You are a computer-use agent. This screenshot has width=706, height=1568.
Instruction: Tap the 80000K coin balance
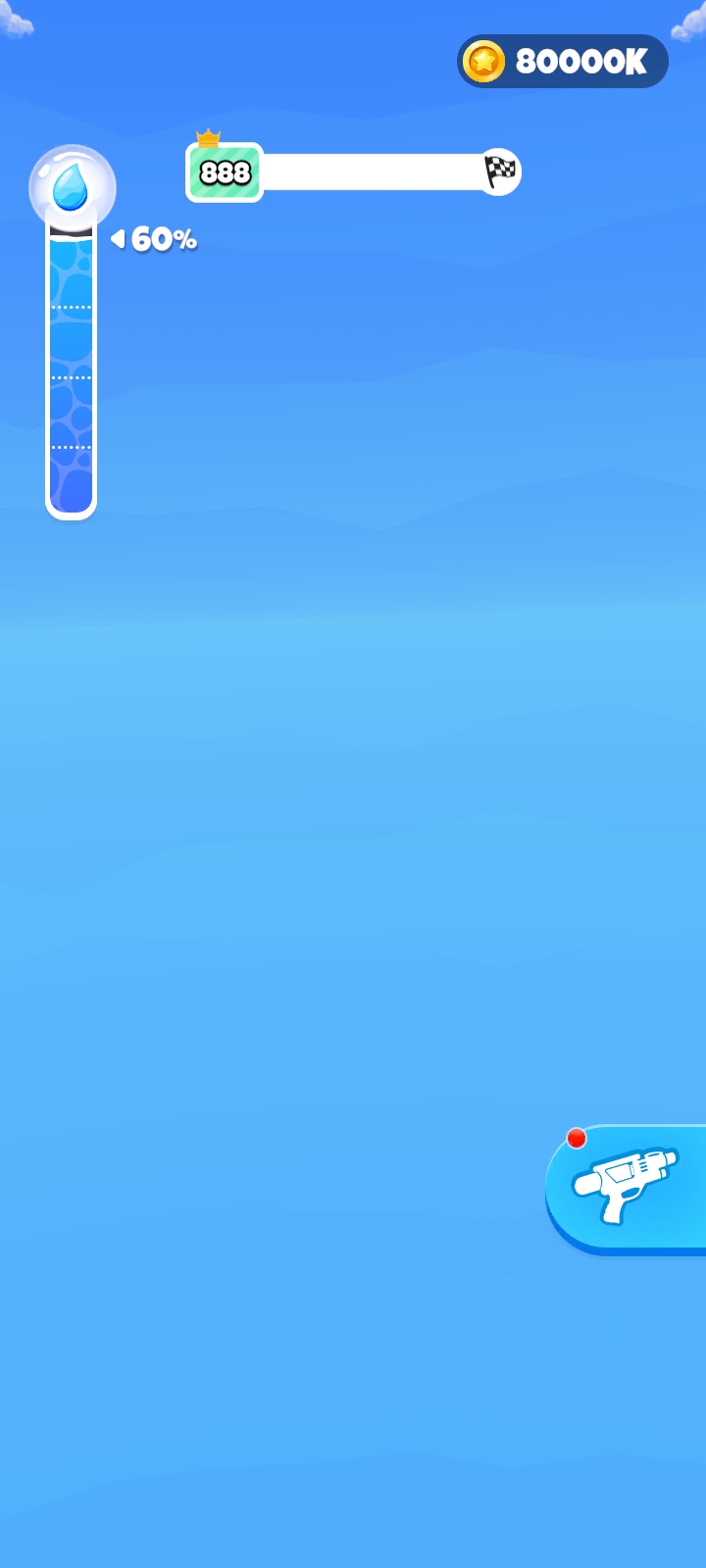pyautogui.click(x=563, y=62)
